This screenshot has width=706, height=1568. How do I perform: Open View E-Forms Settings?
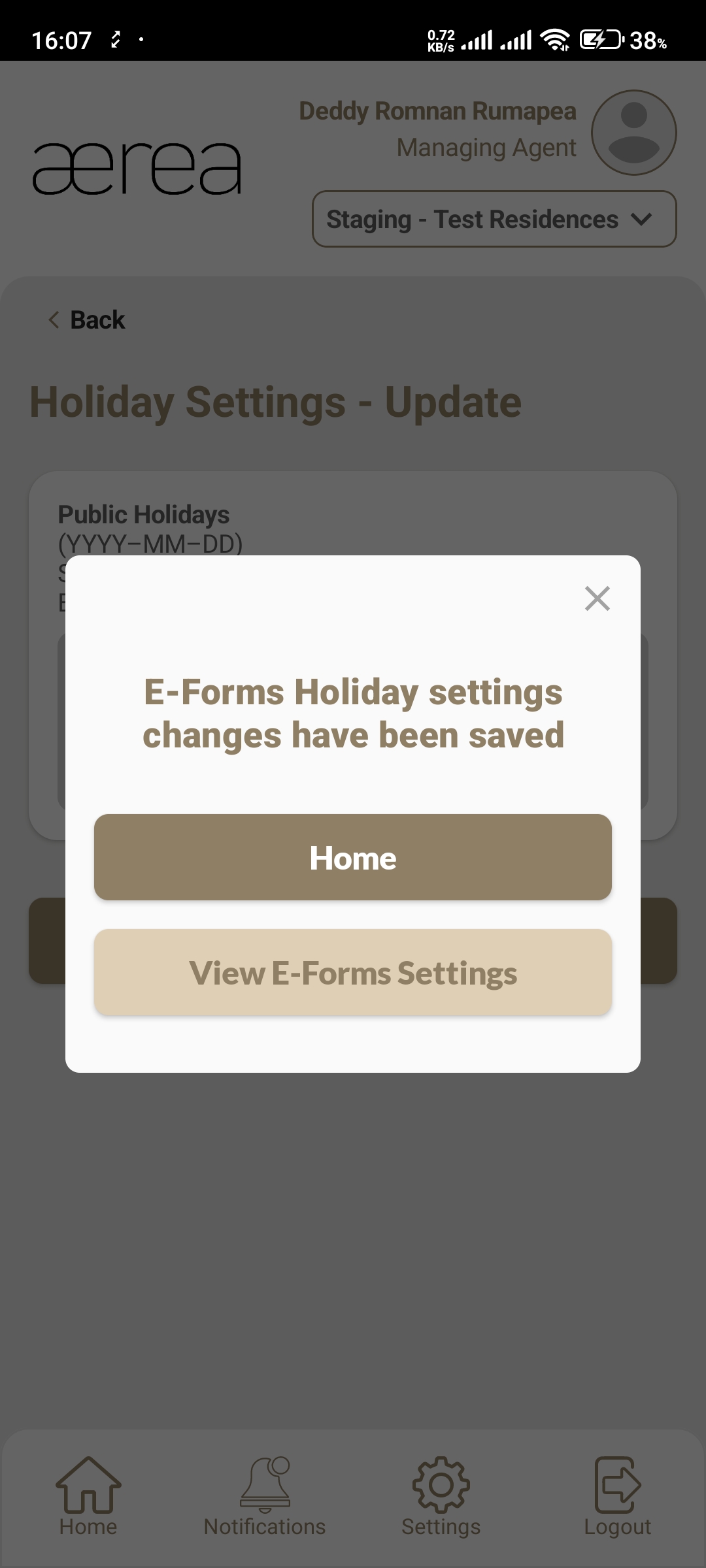353,972
